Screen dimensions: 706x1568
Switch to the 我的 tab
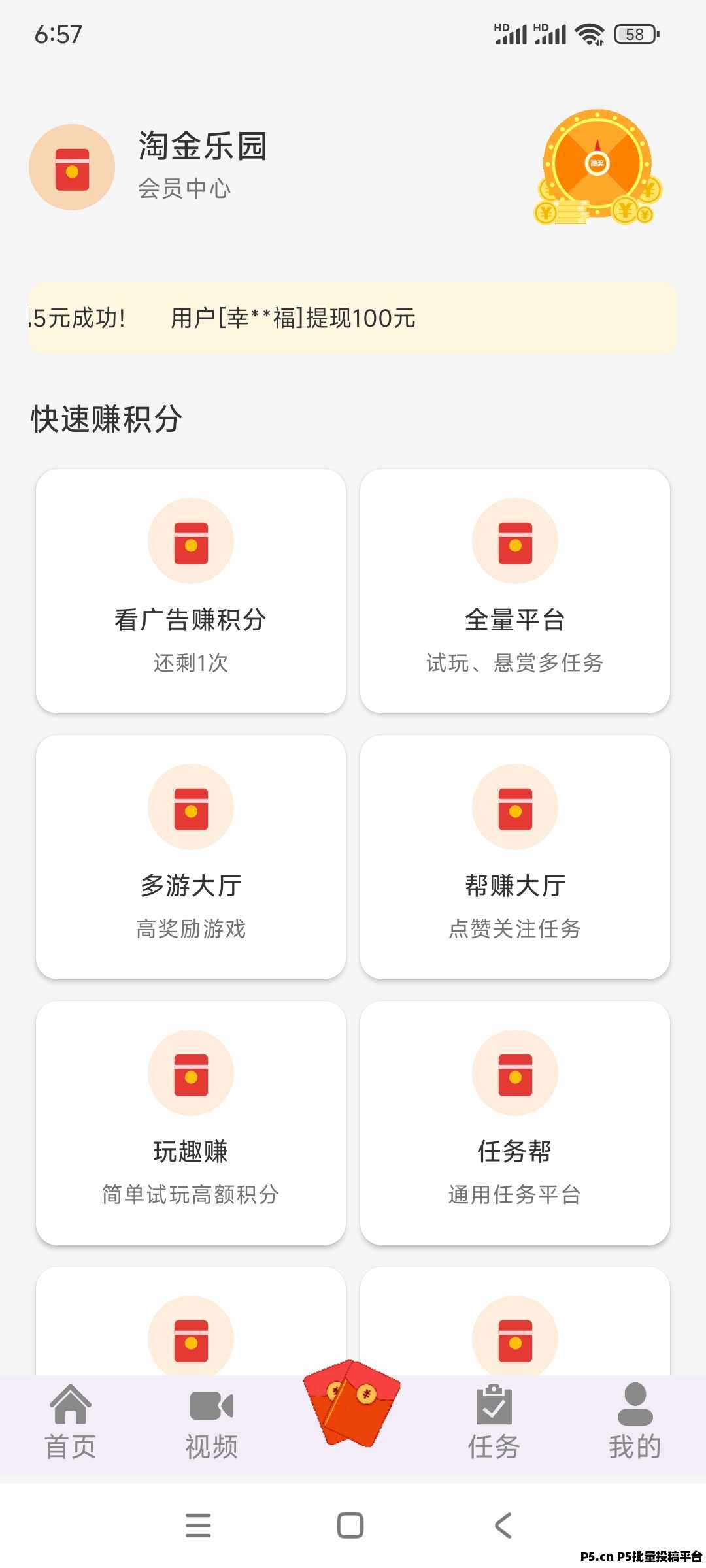[635, 1422]
